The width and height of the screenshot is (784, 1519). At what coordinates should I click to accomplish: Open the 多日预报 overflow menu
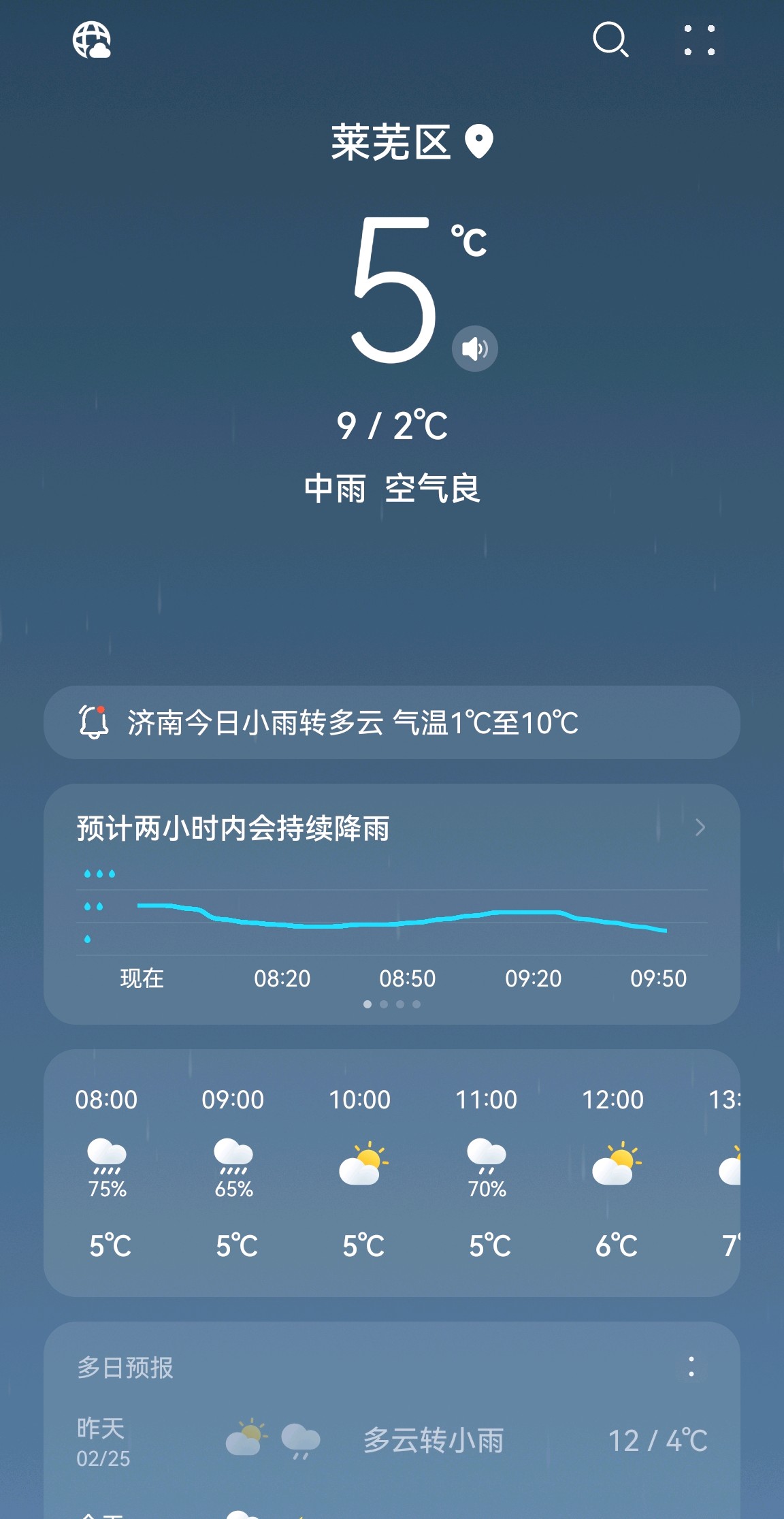tap(691, 1366)
